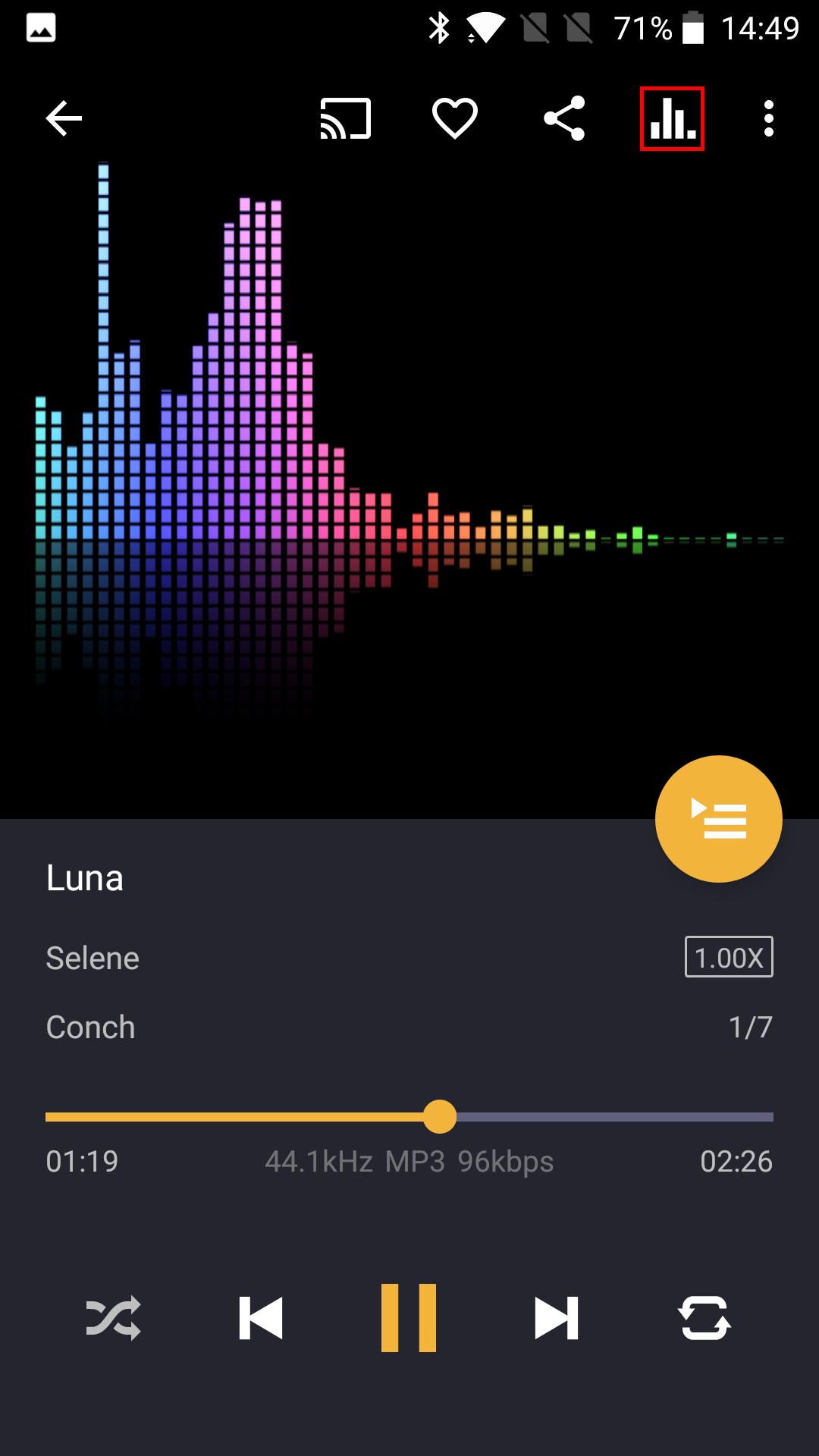
Task: Cast audio to another device
Action: pyautogui.click(x=346, y=119)
